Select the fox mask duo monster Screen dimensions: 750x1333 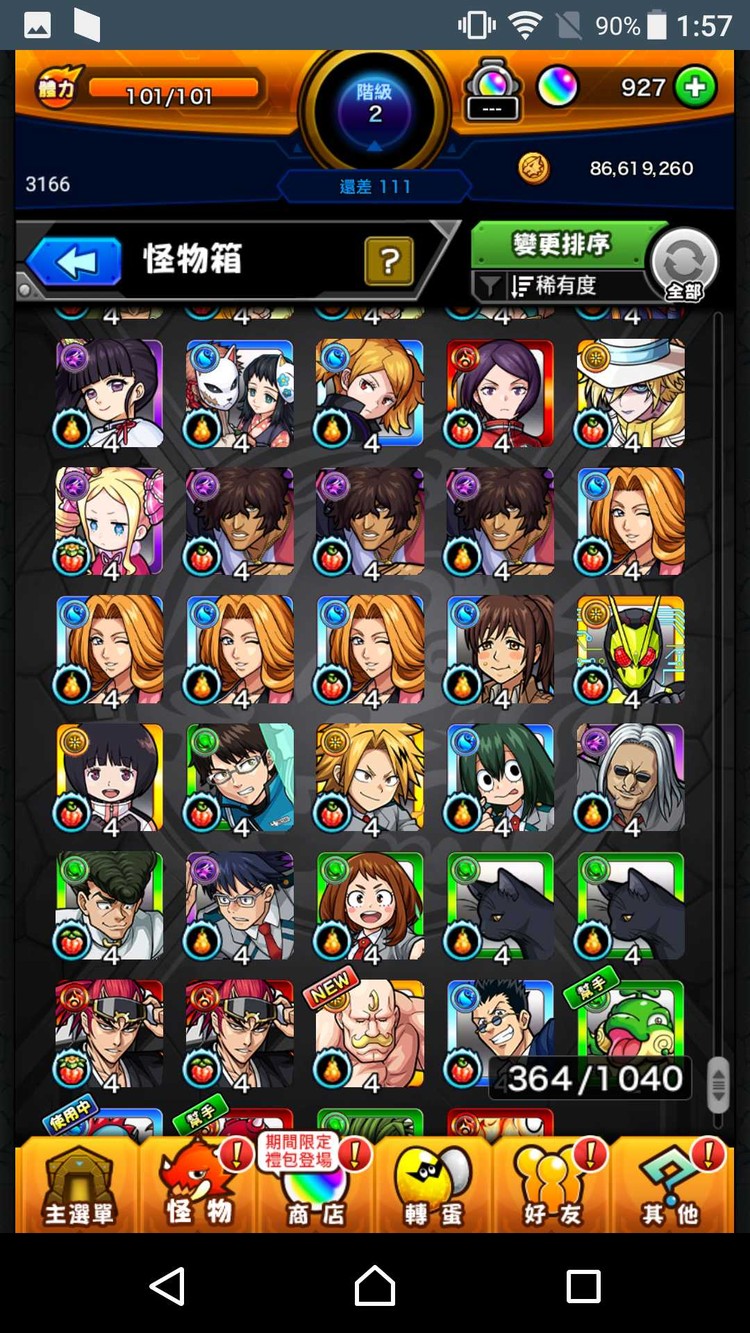[x=240, y=394]
